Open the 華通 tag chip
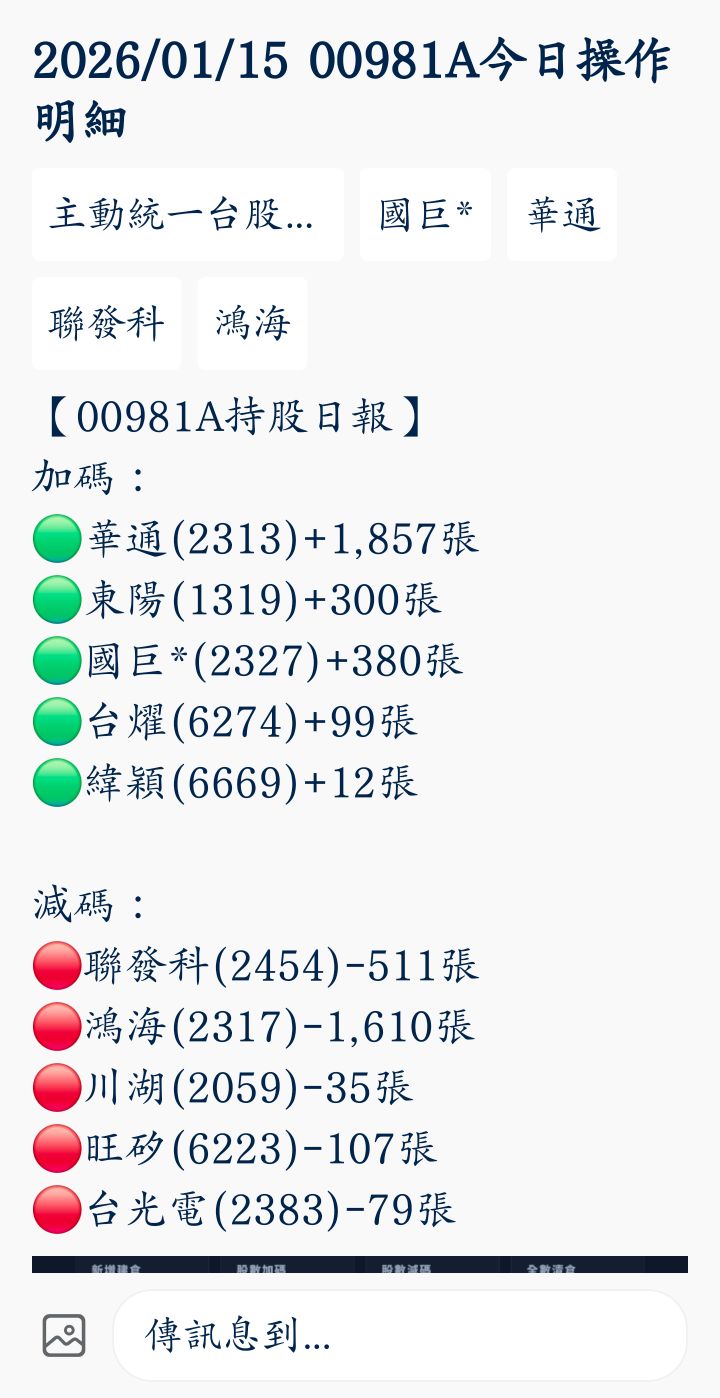This screenshot has height=1398, width=720. click(562, 215)
